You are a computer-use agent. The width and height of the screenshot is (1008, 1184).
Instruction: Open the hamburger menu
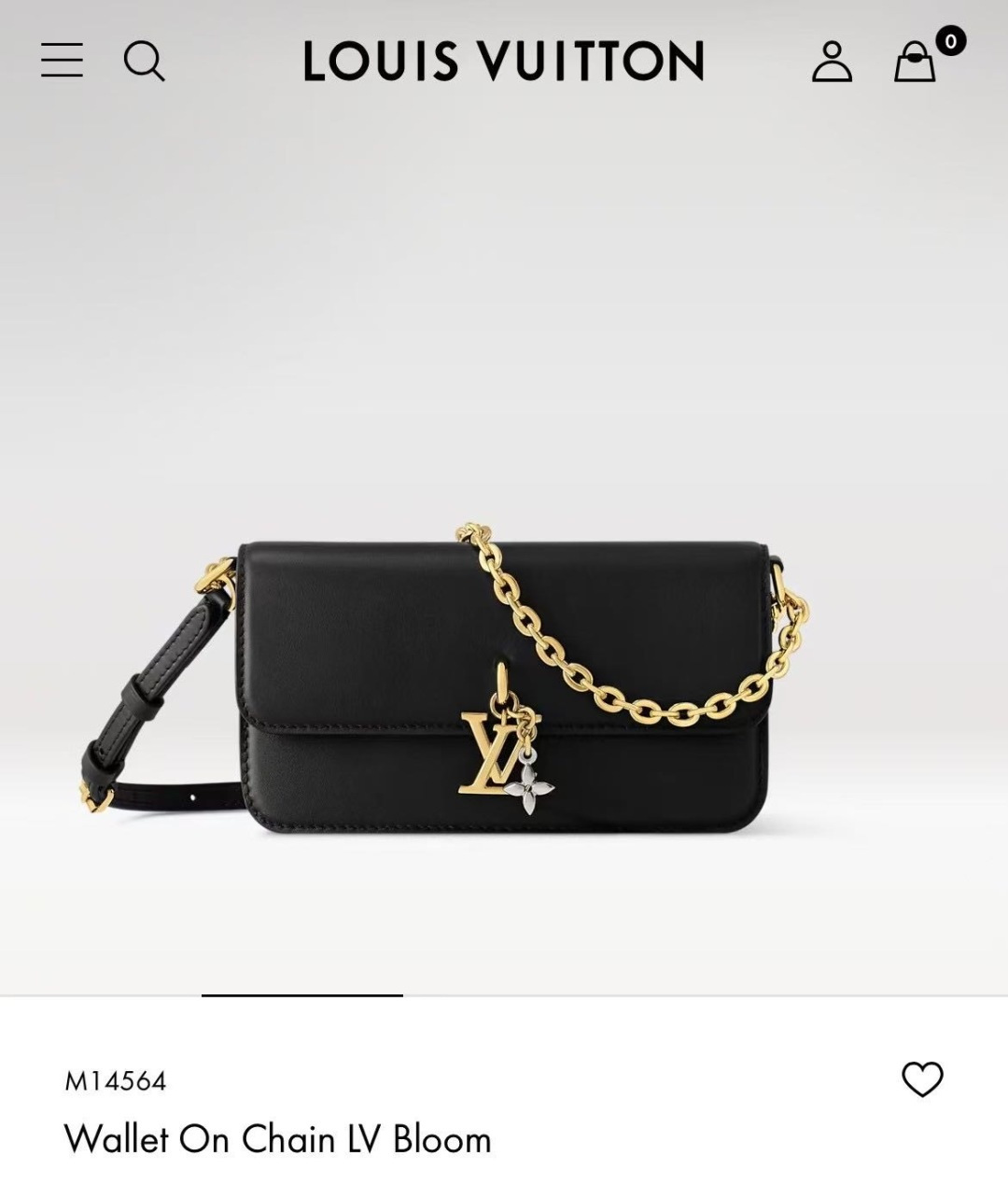pos(62,61)
